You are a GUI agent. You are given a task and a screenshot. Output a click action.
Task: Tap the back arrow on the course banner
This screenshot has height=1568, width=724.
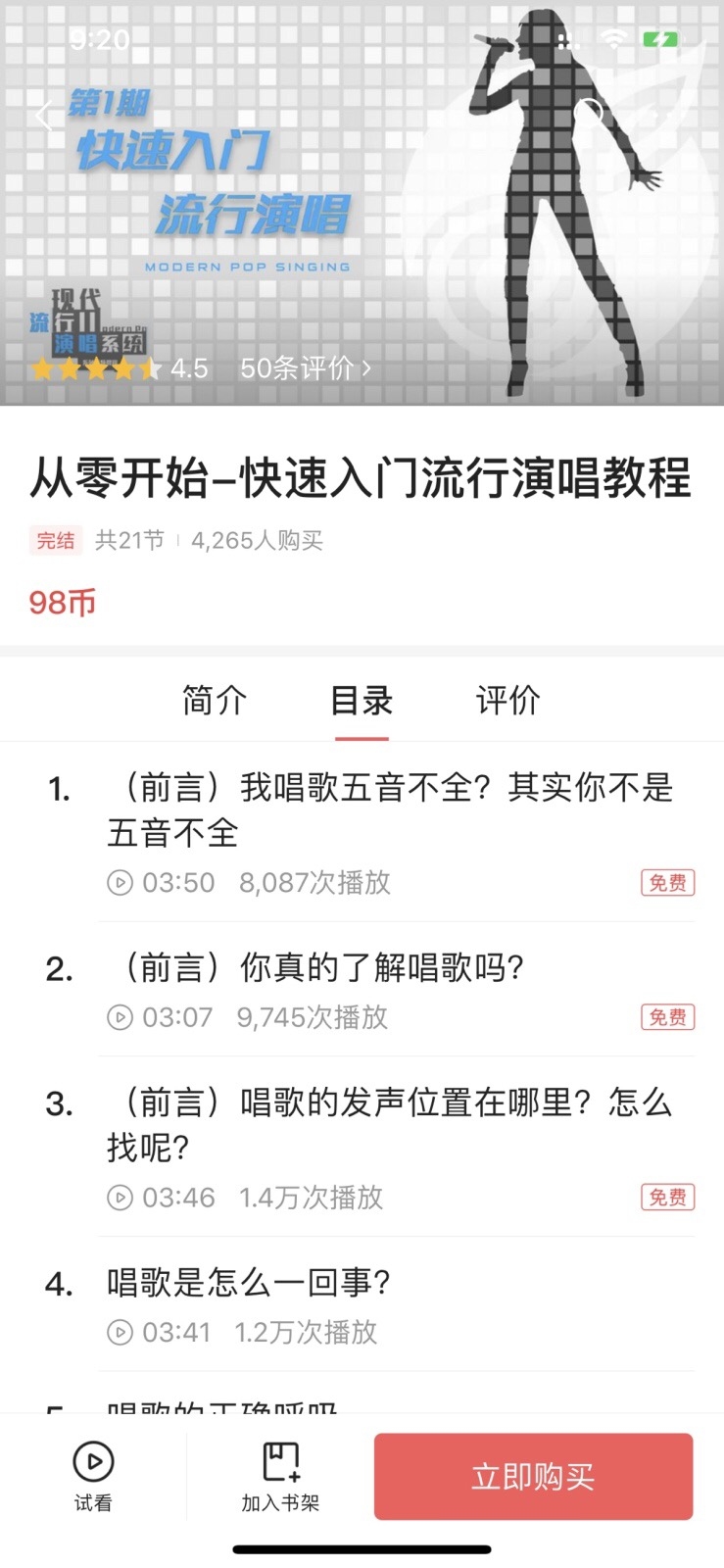pos(43,116)
